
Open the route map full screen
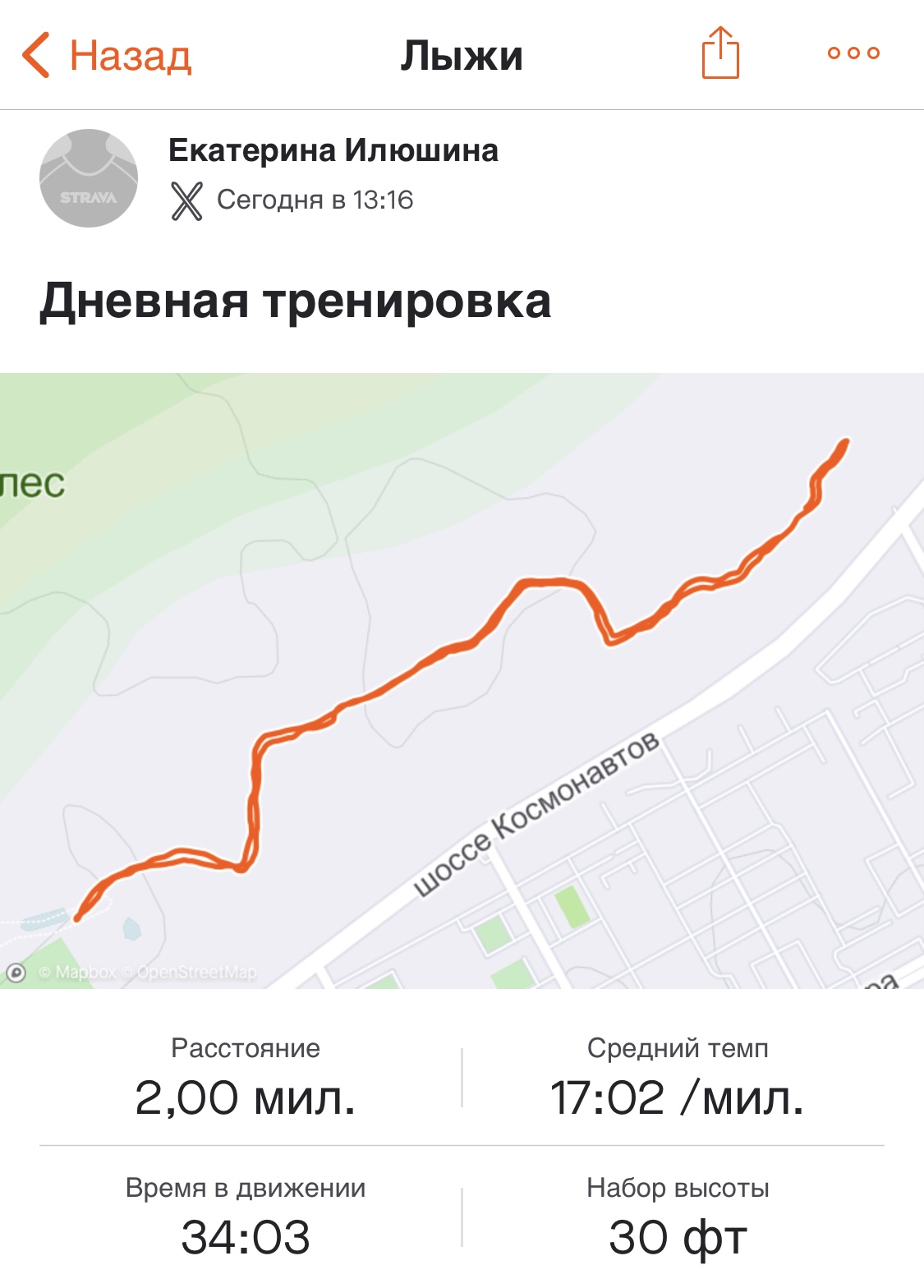click(462, 680)
